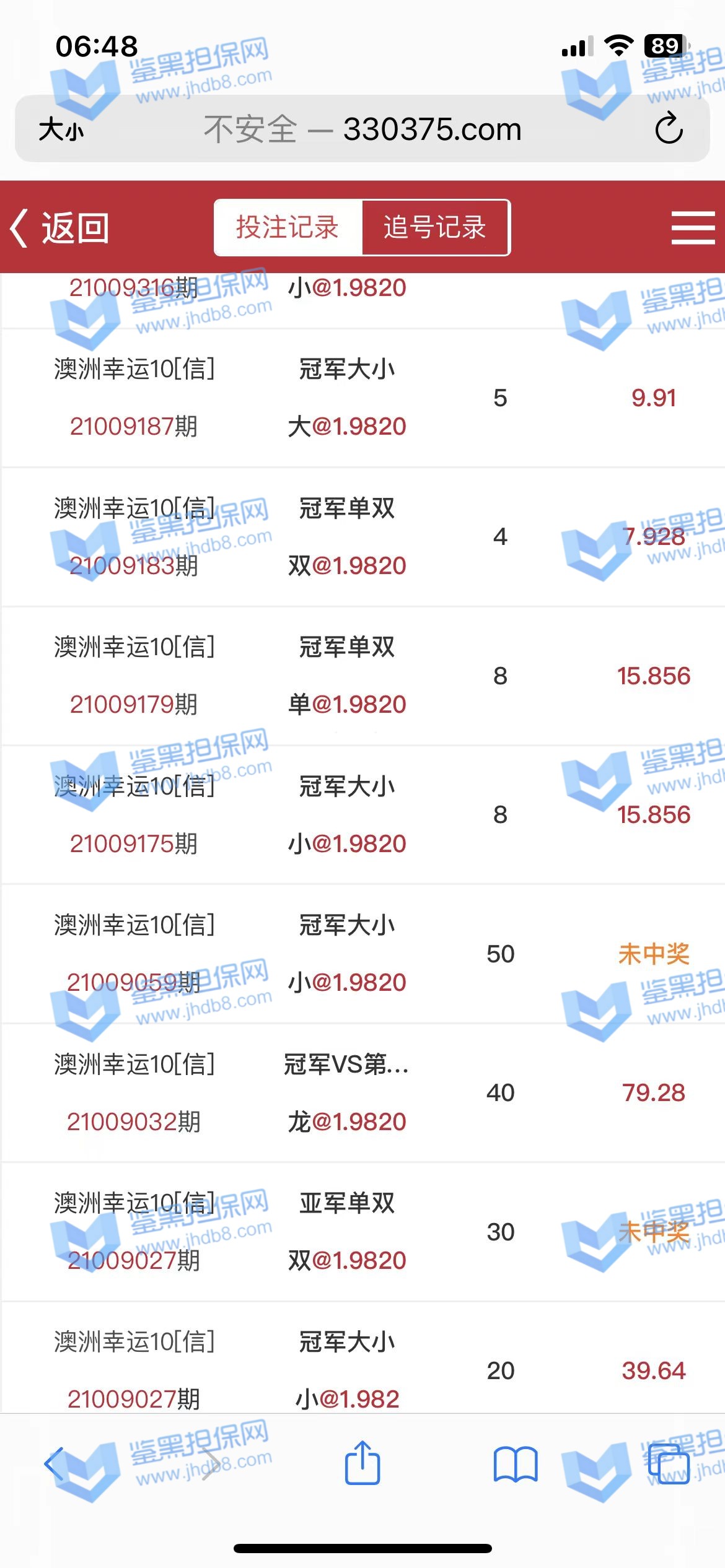Switch to the 投注记录 tab
725x1568 pixels.
pyautogui.click(x=288, y=227)
